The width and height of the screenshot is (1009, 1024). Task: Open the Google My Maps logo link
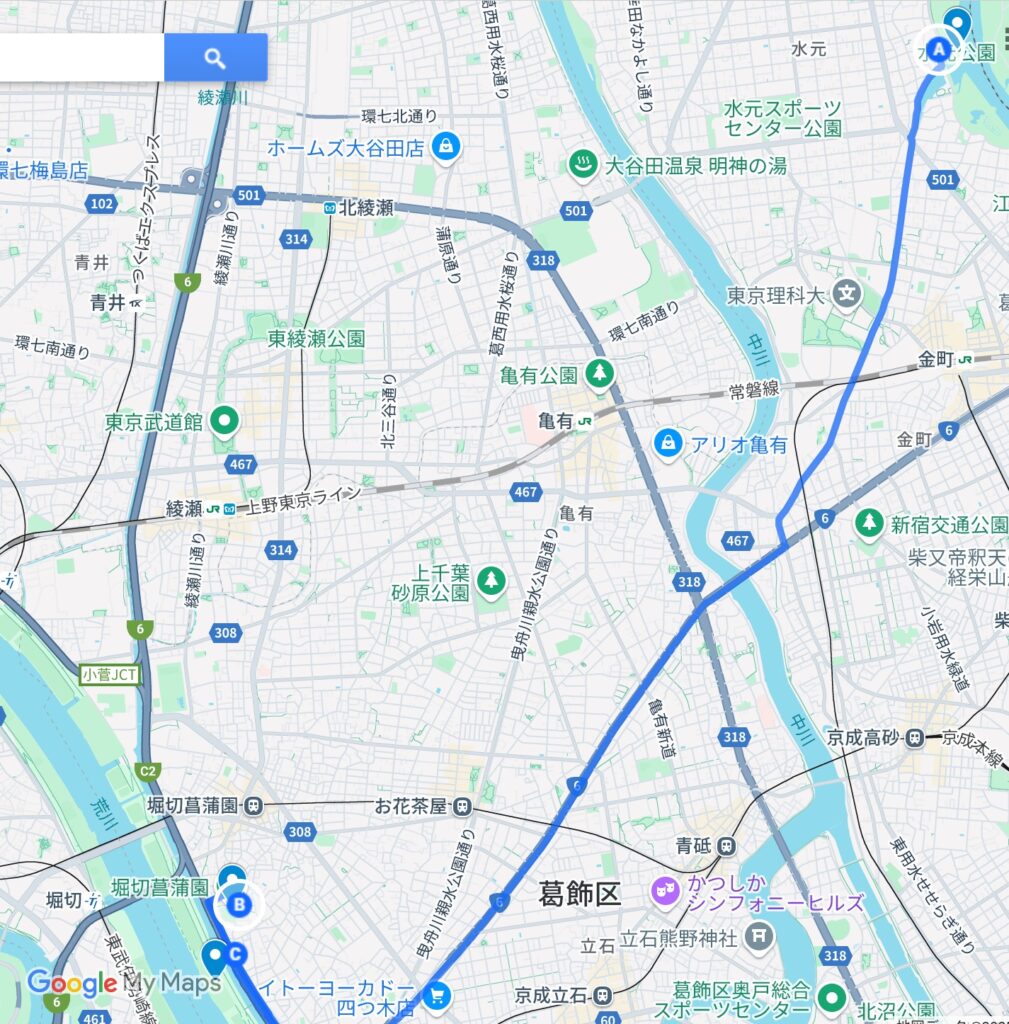[x=124, y=983]
